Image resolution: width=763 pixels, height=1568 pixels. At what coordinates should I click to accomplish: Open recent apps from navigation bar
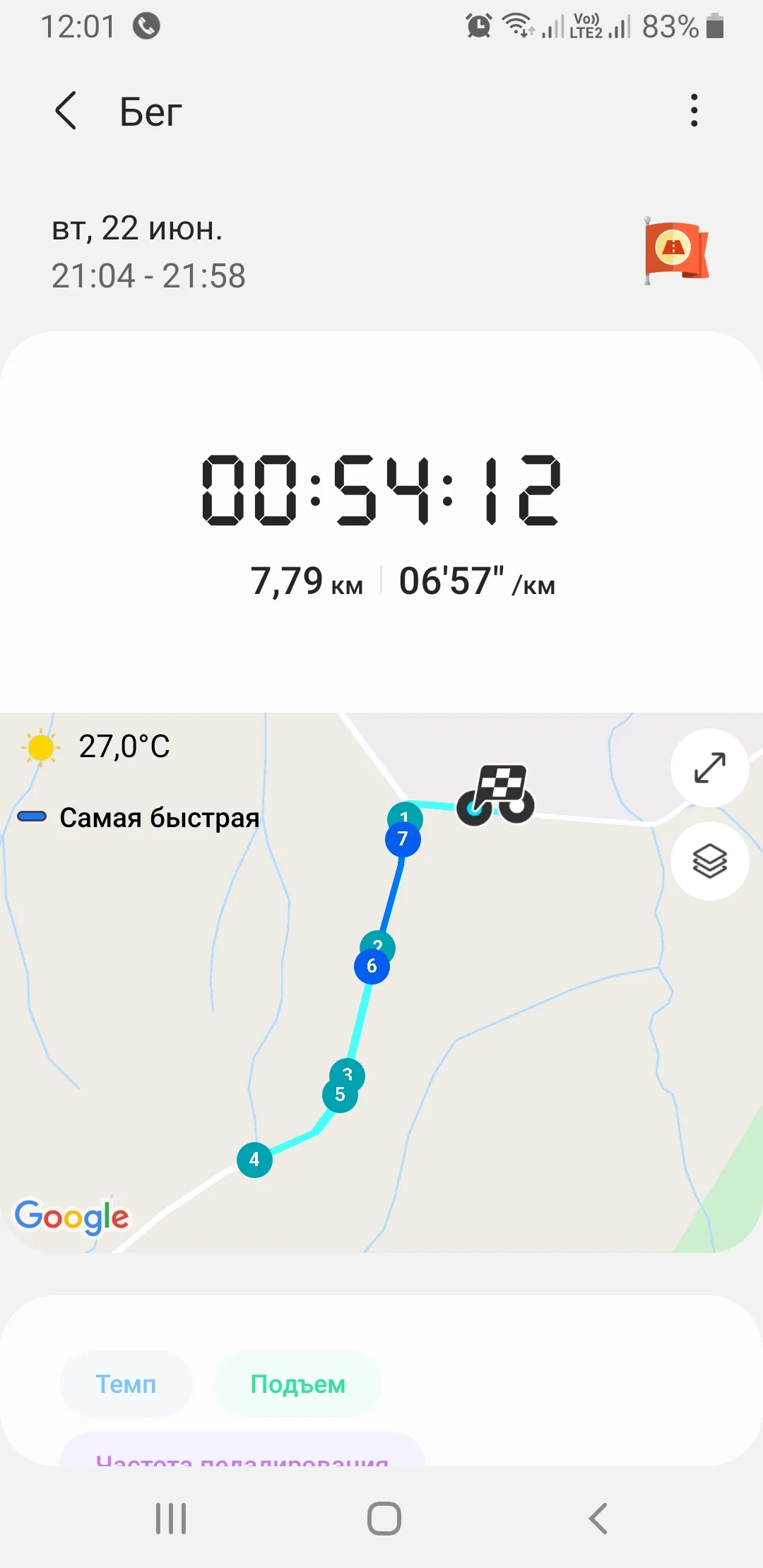pos(171,1518)
